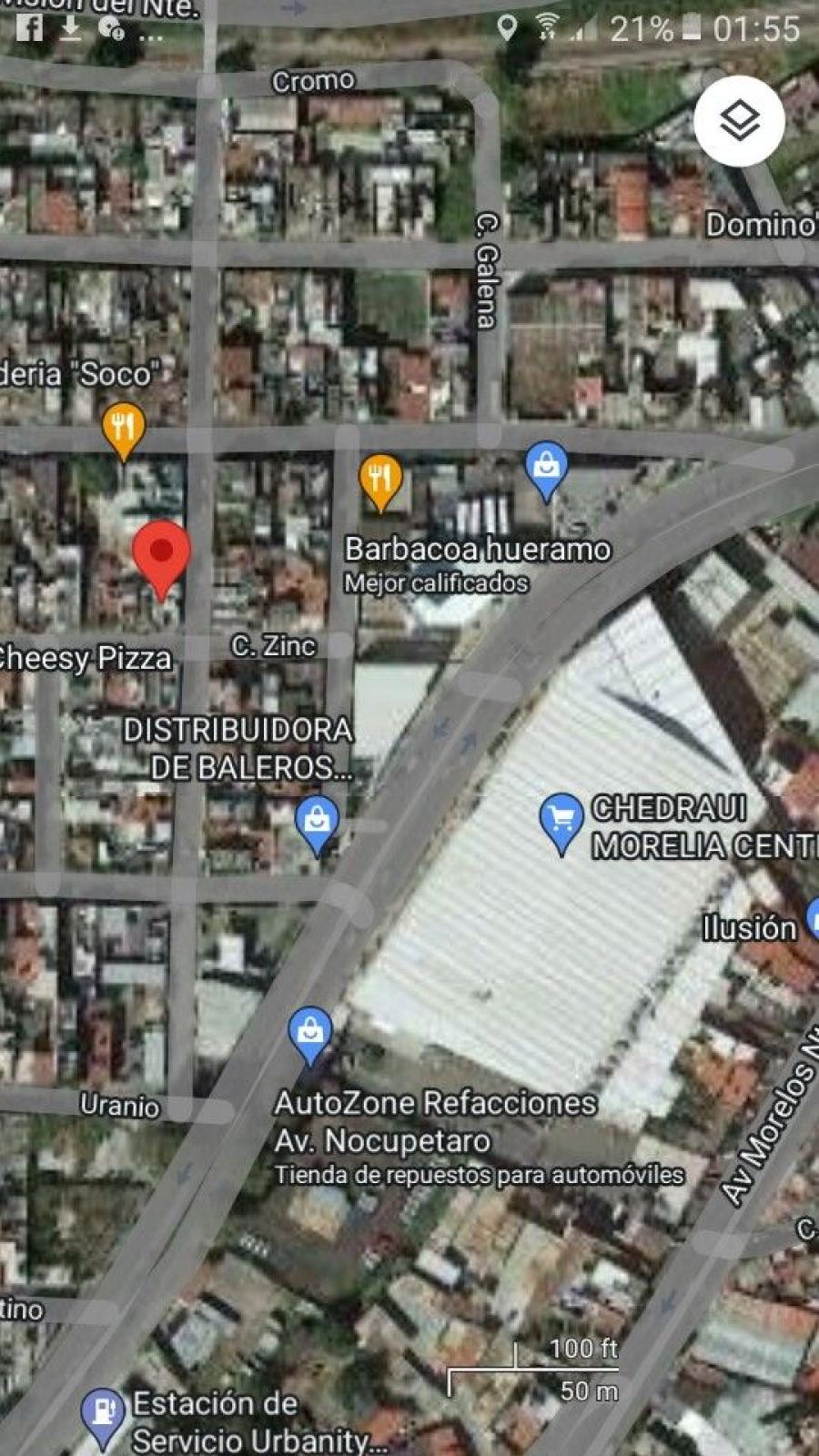Open the Ilusión place marker
Screen dimensions: 819x1456
coord(812,917)
